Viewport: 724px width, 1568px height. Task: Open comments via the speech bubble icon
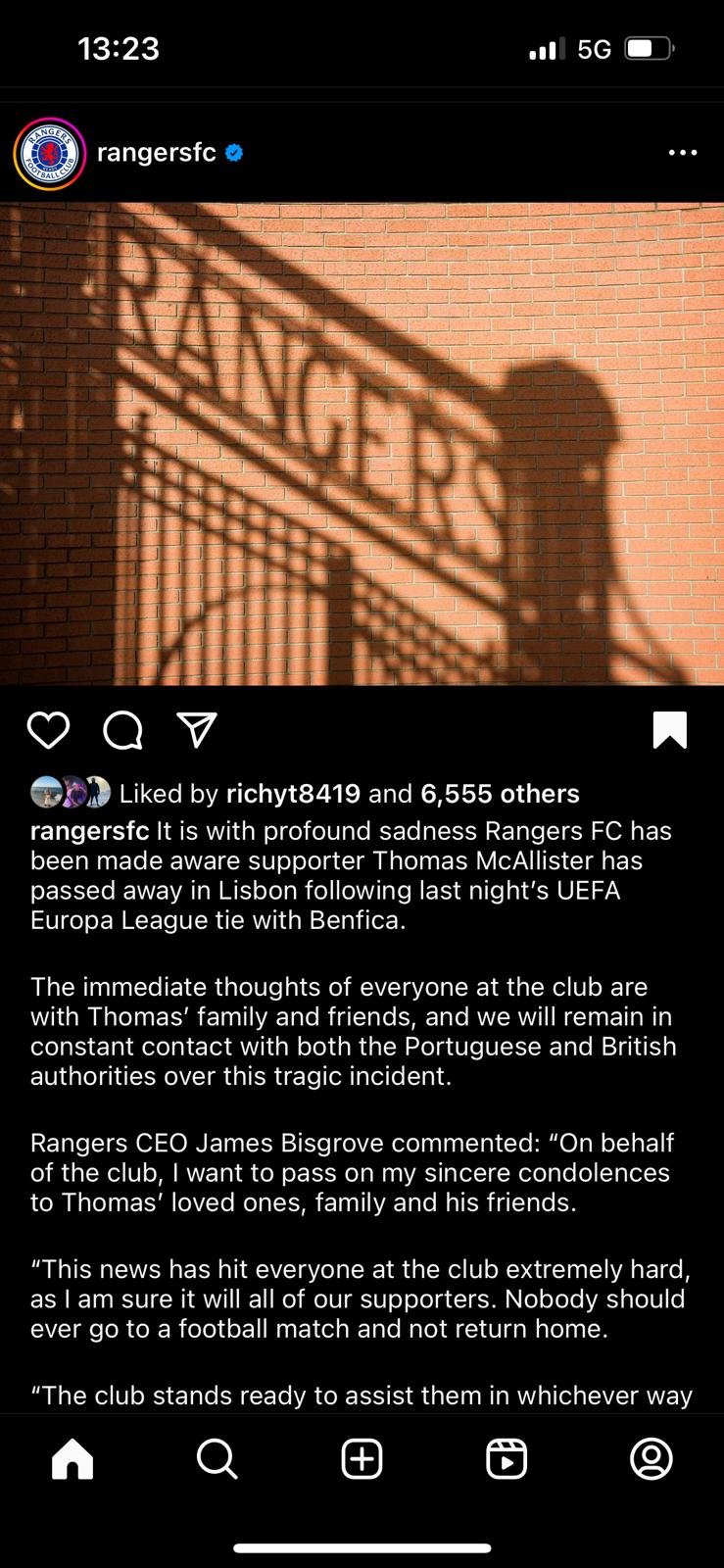pyautogui.click(x=123, y=730)
